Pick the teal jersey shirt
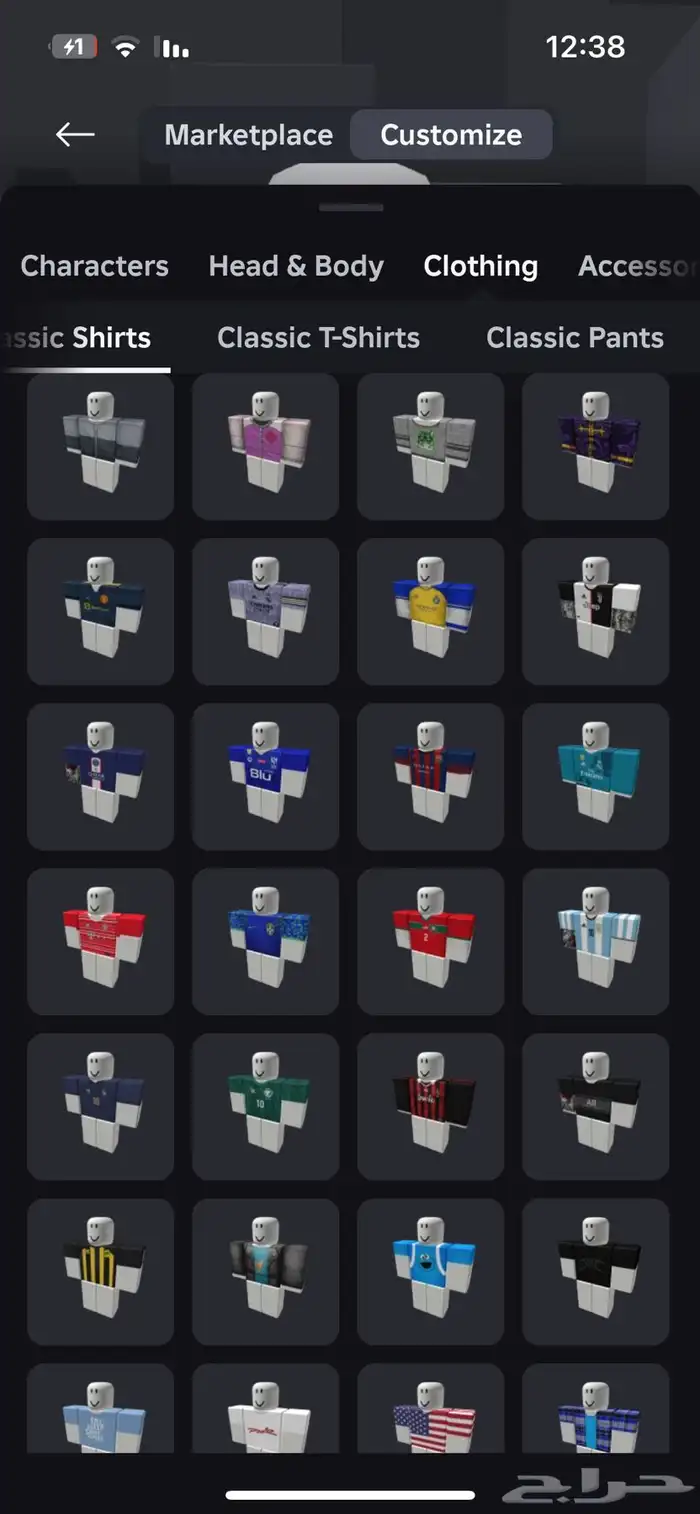Image resolution: width=700 pixels, height=1514 pixels. 595,776
